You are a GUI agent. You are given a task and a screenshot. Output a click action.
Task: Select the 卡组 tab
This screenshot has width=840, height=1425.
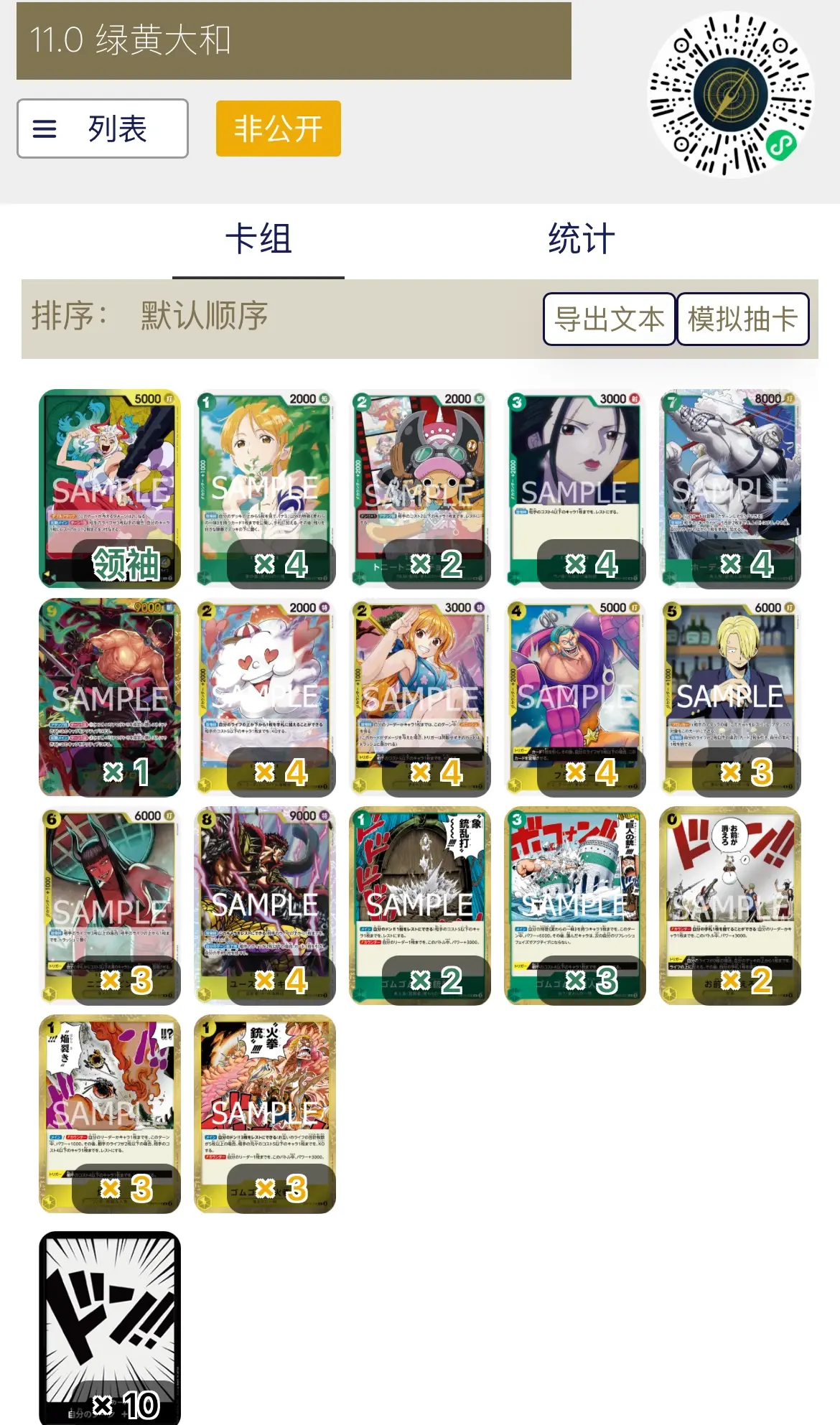[258, 239]
